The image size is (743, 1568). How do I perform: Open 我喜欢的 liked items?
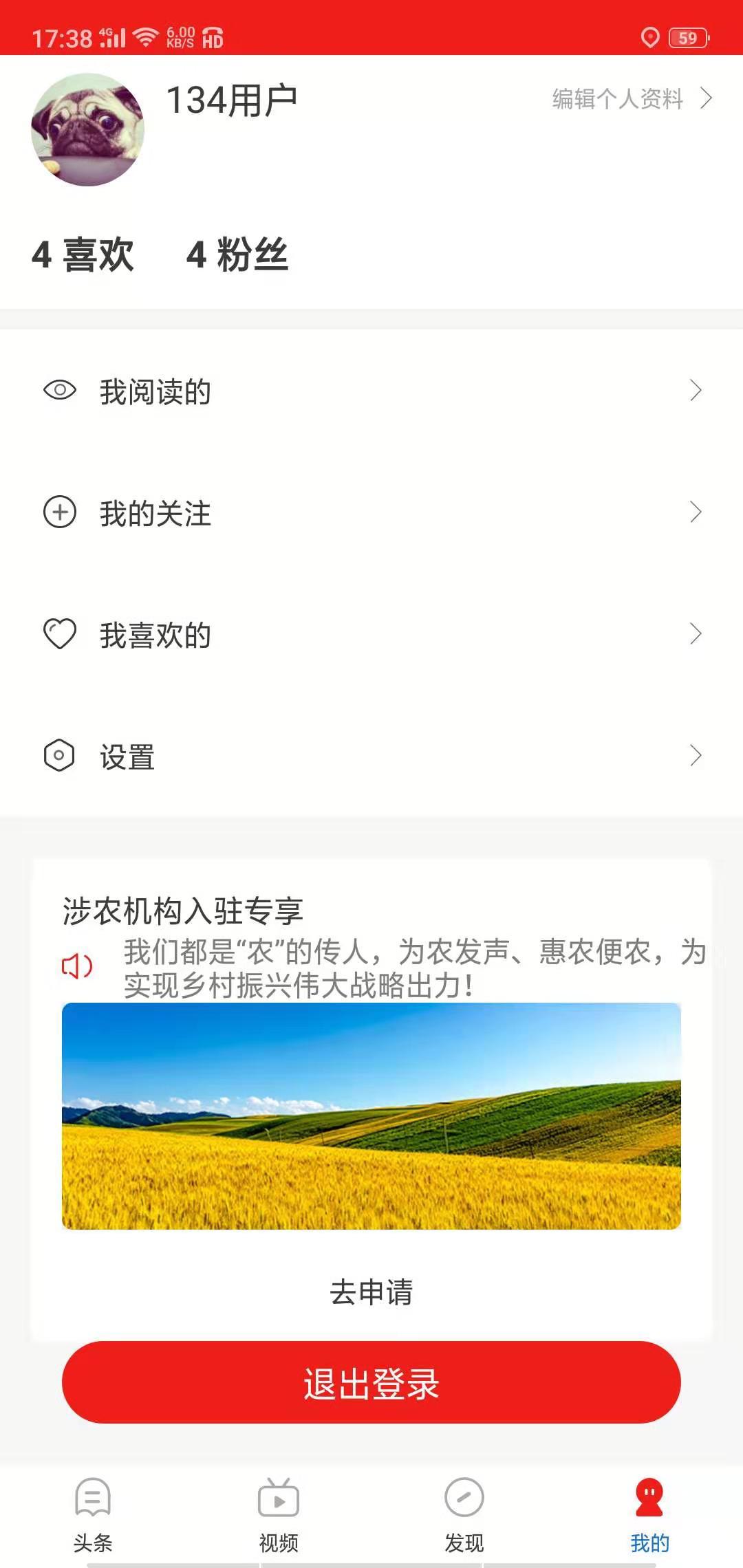pos(371,634)
